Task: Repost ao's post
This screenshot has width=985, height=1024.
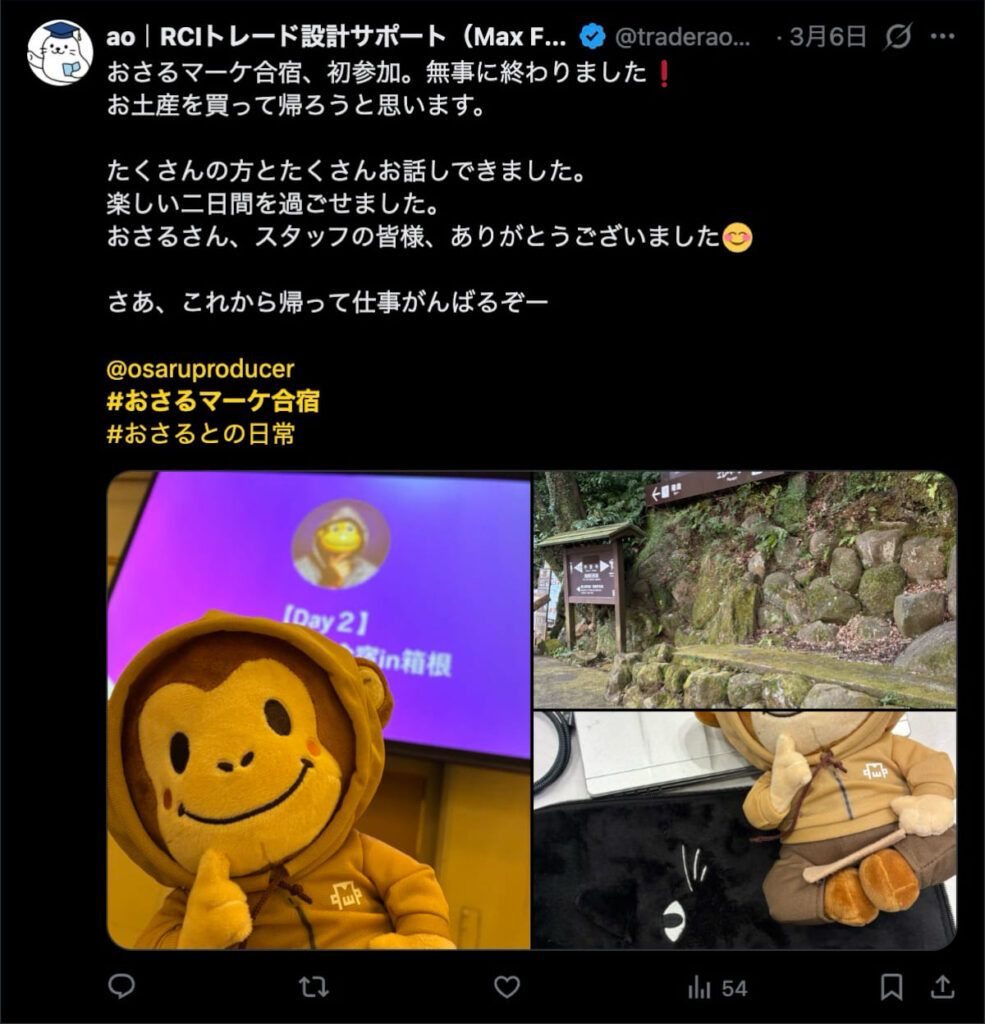Action: click(x=313, y=987)
